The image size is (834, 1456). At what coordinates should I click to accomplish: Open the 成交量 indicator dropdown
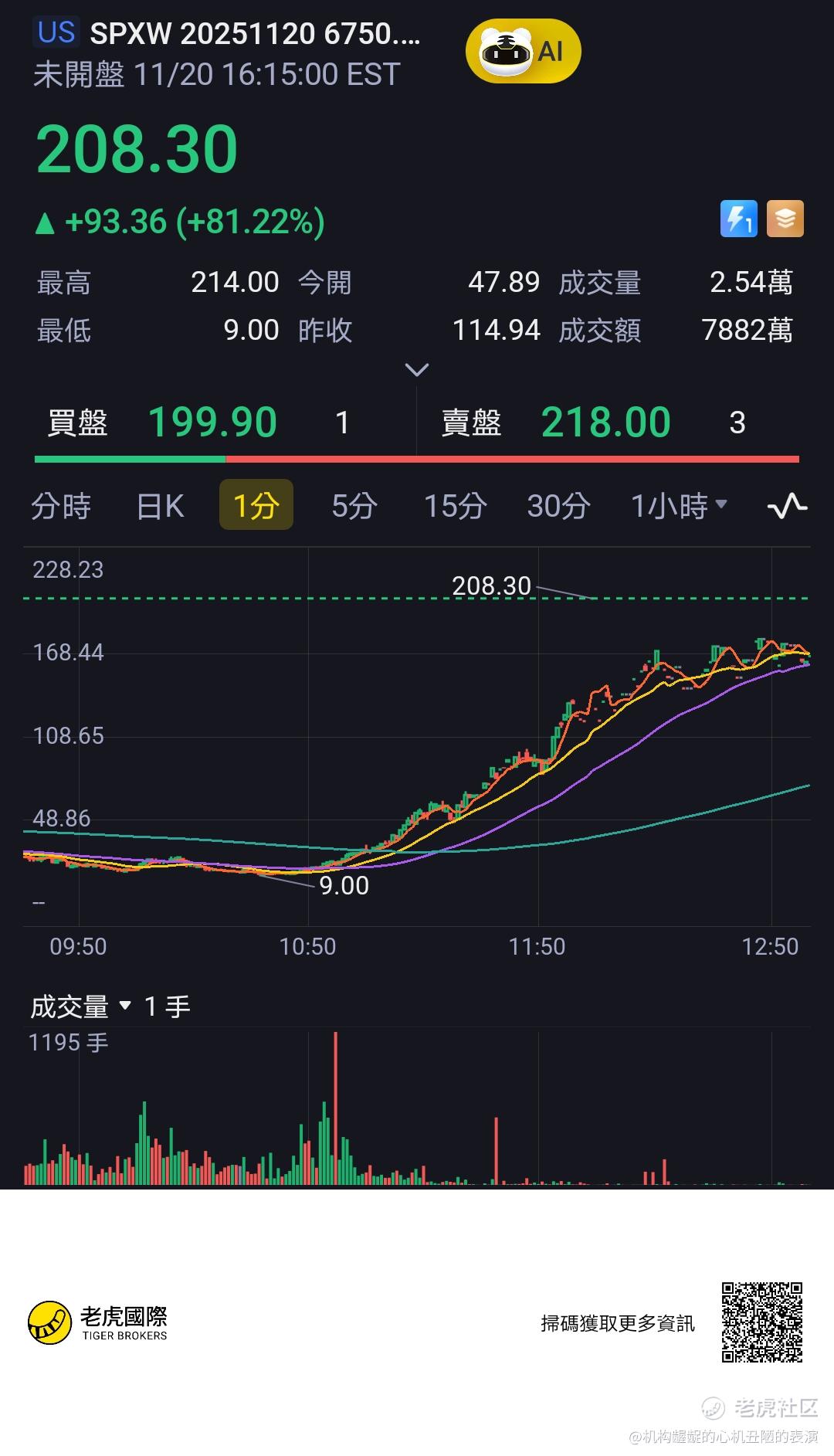(x=81, y=1006)
